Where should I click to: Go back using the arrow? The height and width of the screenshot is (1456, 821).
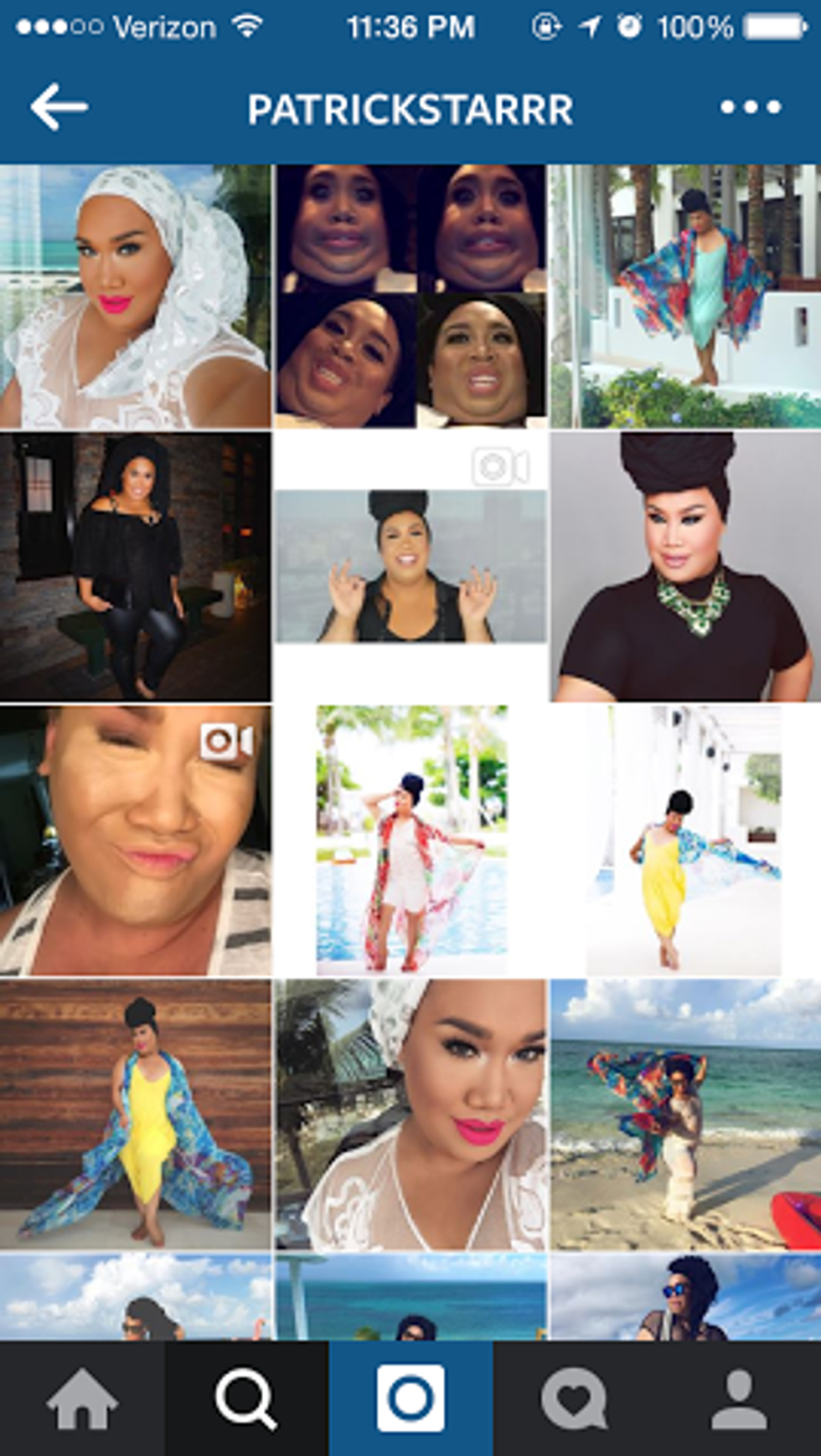59,107
